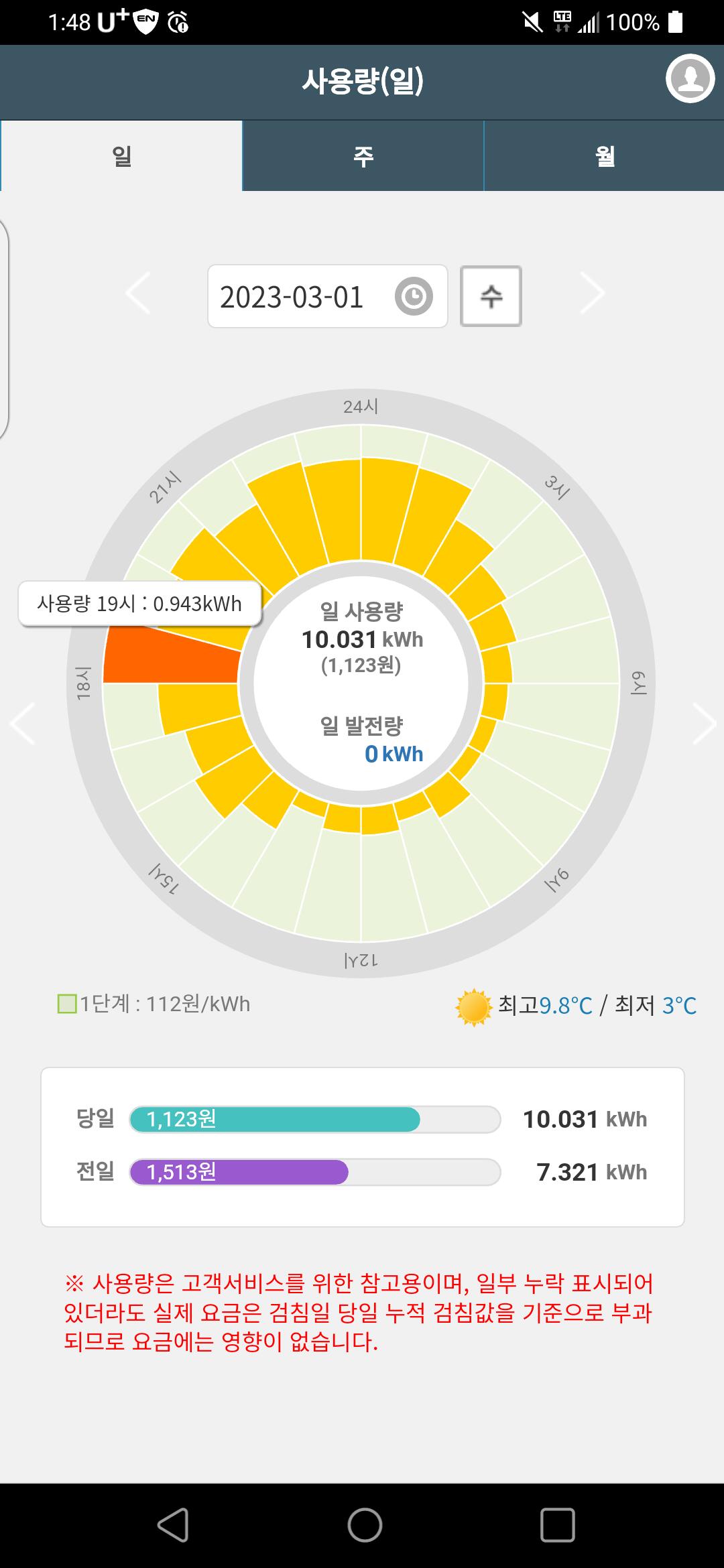The width and height of the screenshot is (724, 1568).
Task: Switch to the 주 (week) tab
Action: click(363, 156)
